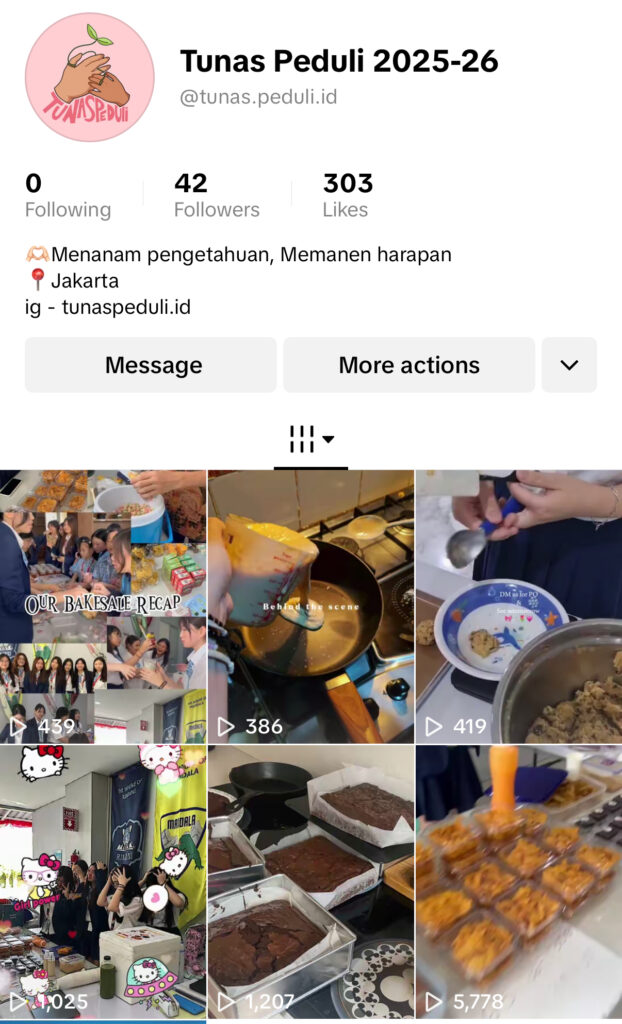622x1024 pixels.
Task: Play the Behind the scene video
Action: click(x=311, y=606)
